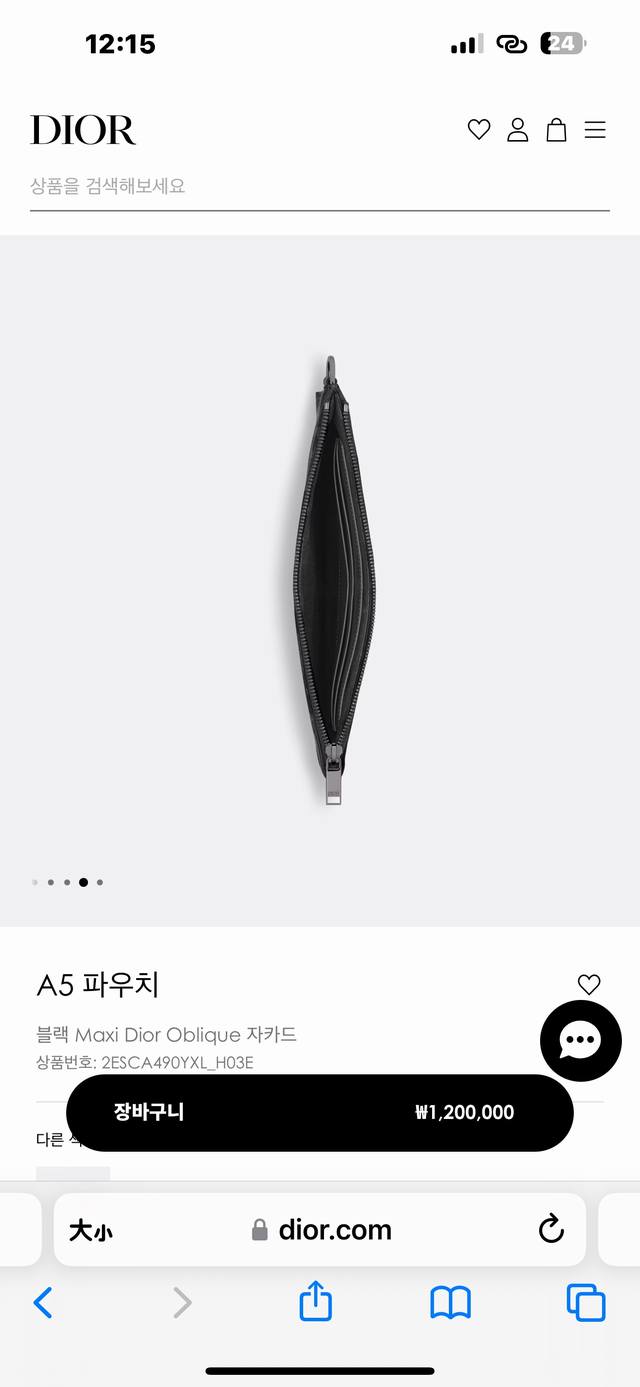Add A5 파우치 to wishlist
This screenshot has width=640, height=1387.
[x=589, y=984]
